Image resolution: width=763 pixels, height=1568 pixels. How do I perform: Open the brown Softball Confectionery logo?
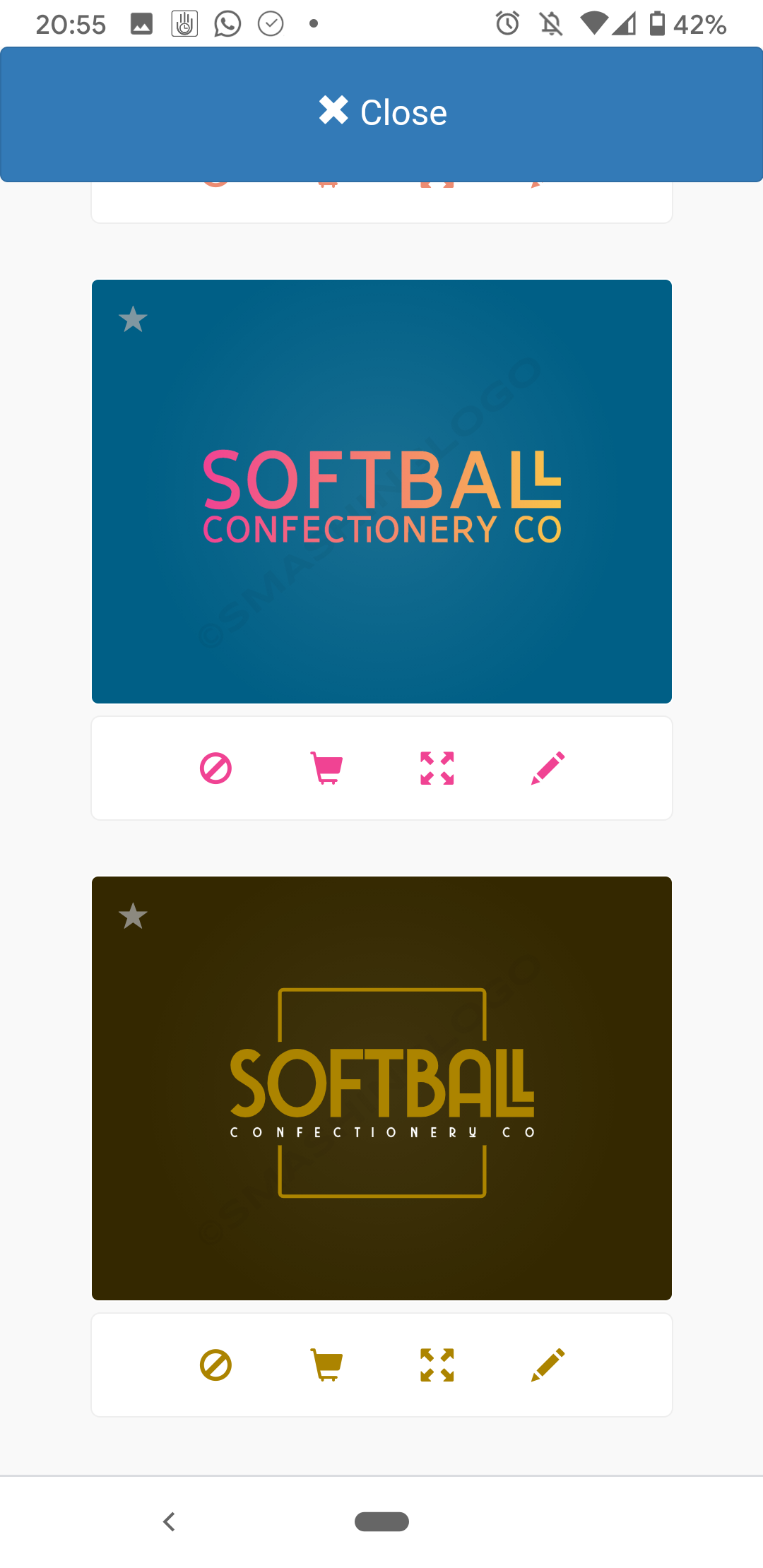click(381, 1088)
